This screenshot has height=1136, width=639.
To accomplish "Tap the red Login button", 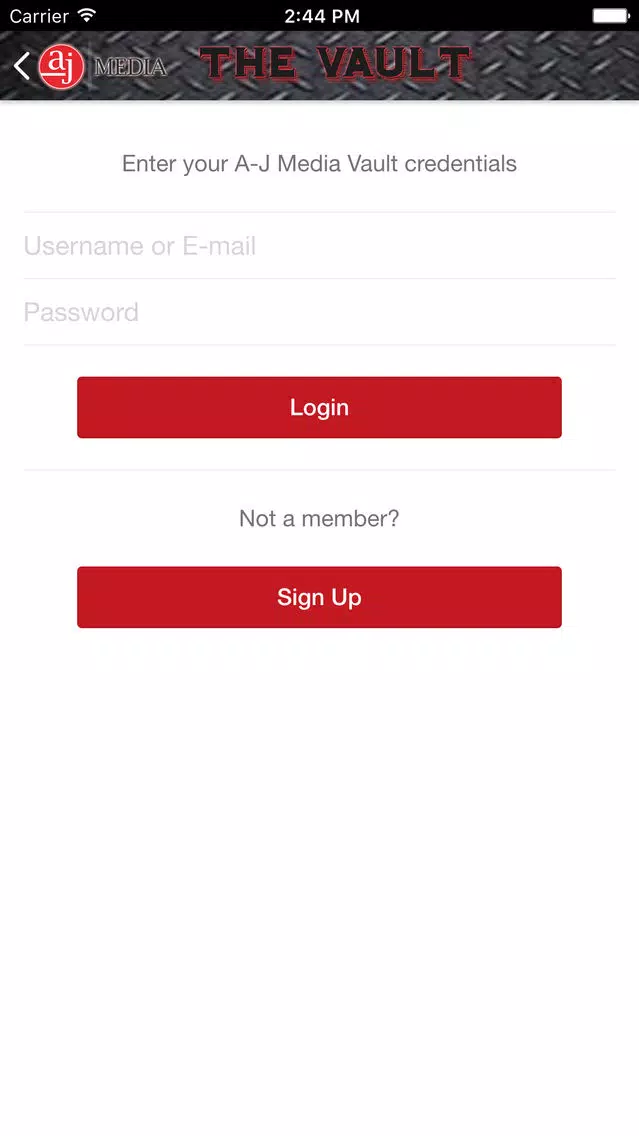I will point(319,407).
